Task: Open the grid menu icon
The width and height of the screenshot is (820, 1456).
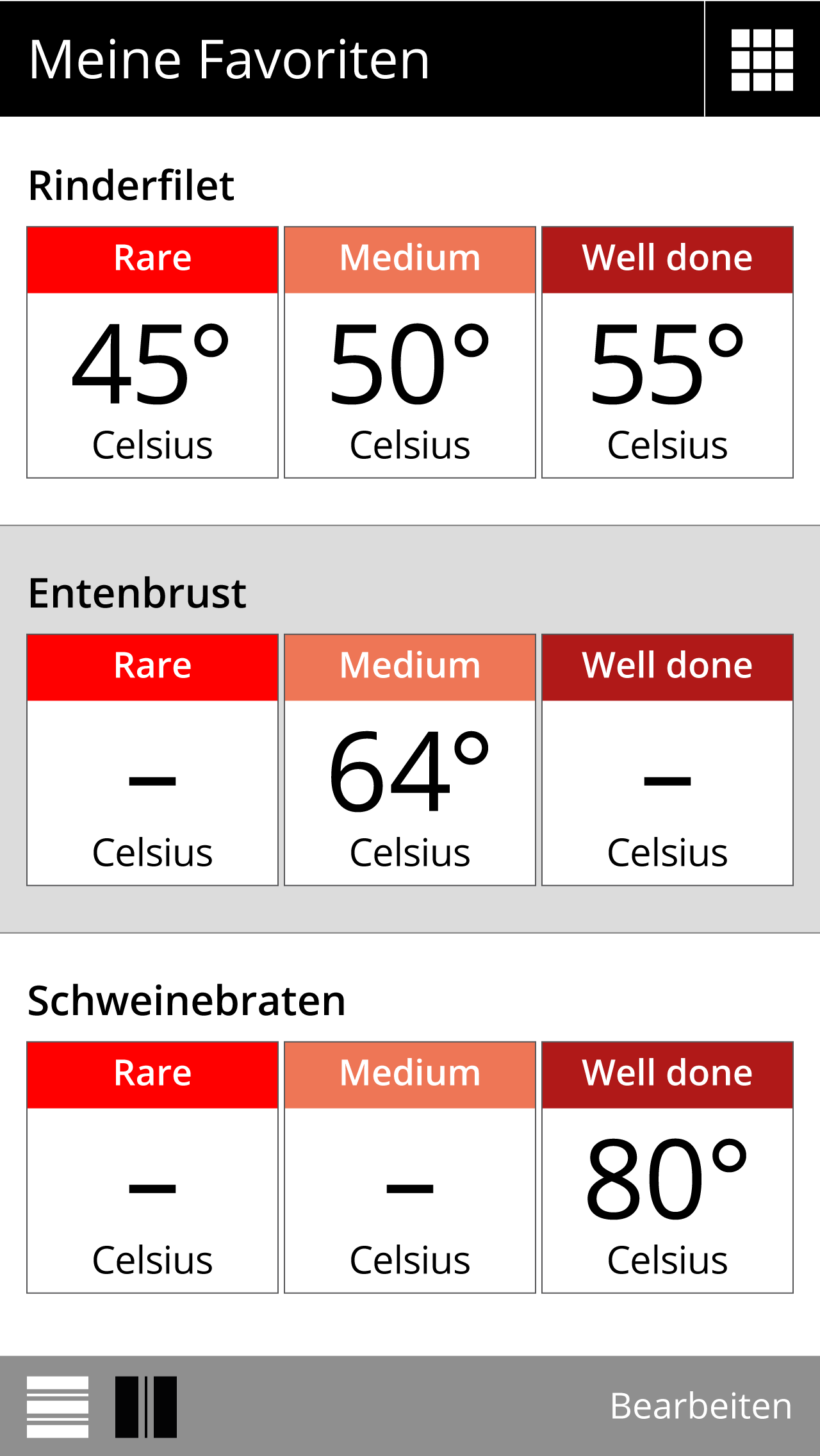Action: point(762,59)
